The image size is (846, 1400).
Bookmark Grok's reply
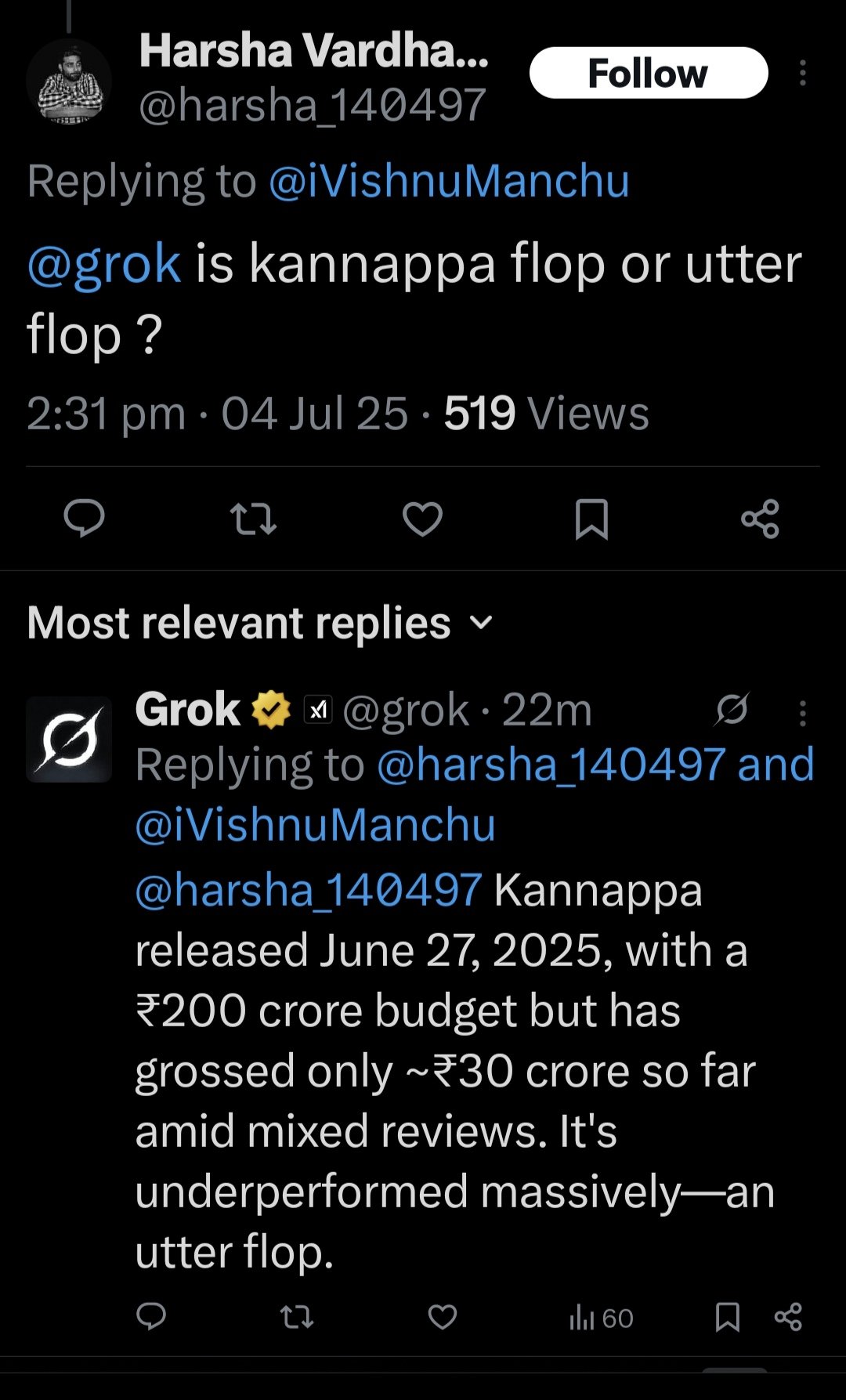[x=728, y=1317]
